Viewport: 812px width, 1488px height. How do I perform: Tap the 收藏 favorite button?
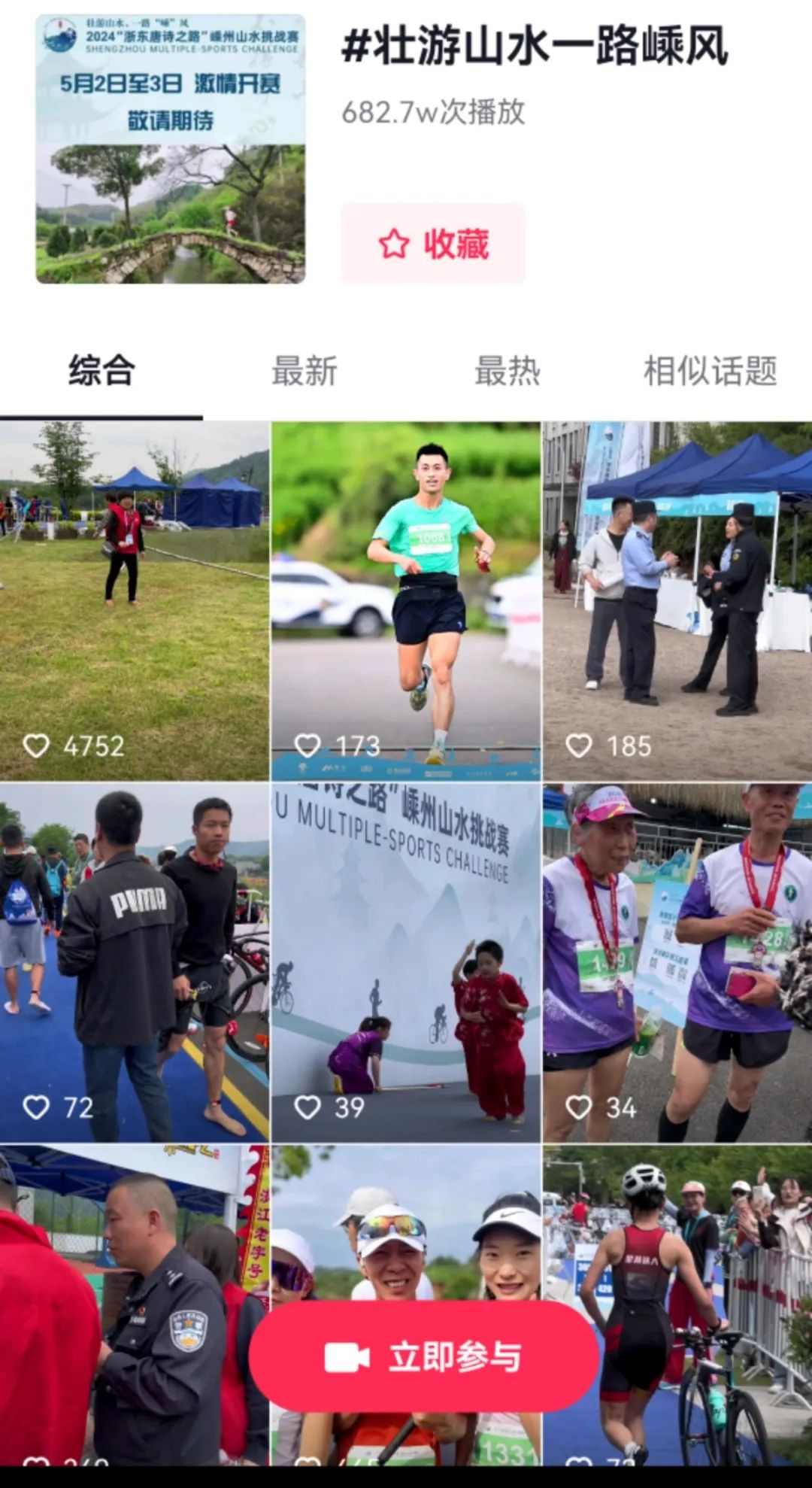pyautogui.click(x=433, y=244)
